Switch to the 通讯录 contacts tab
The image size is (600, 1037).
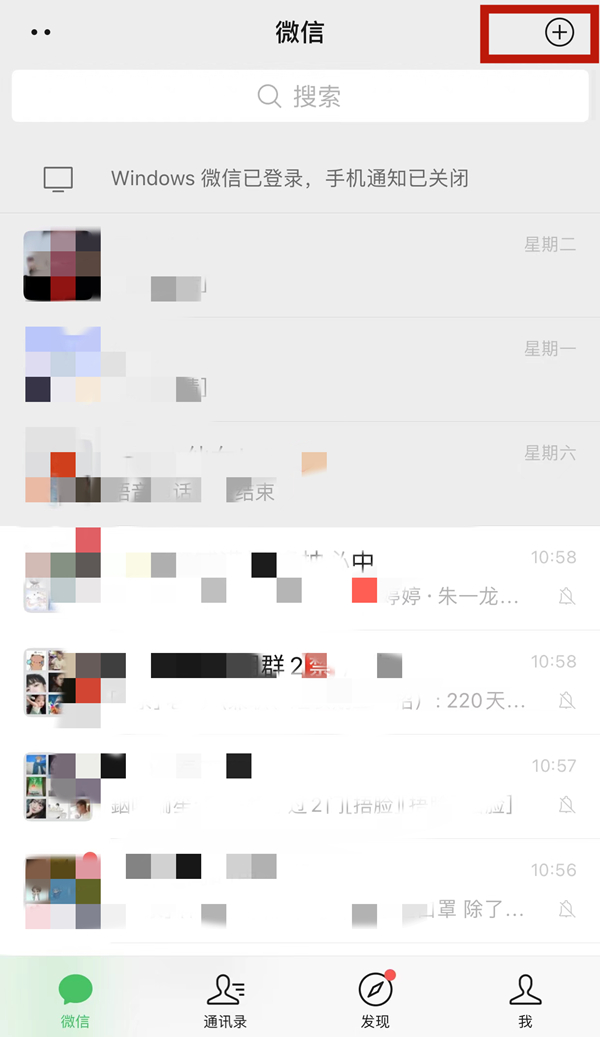(x=226, y=1001)
